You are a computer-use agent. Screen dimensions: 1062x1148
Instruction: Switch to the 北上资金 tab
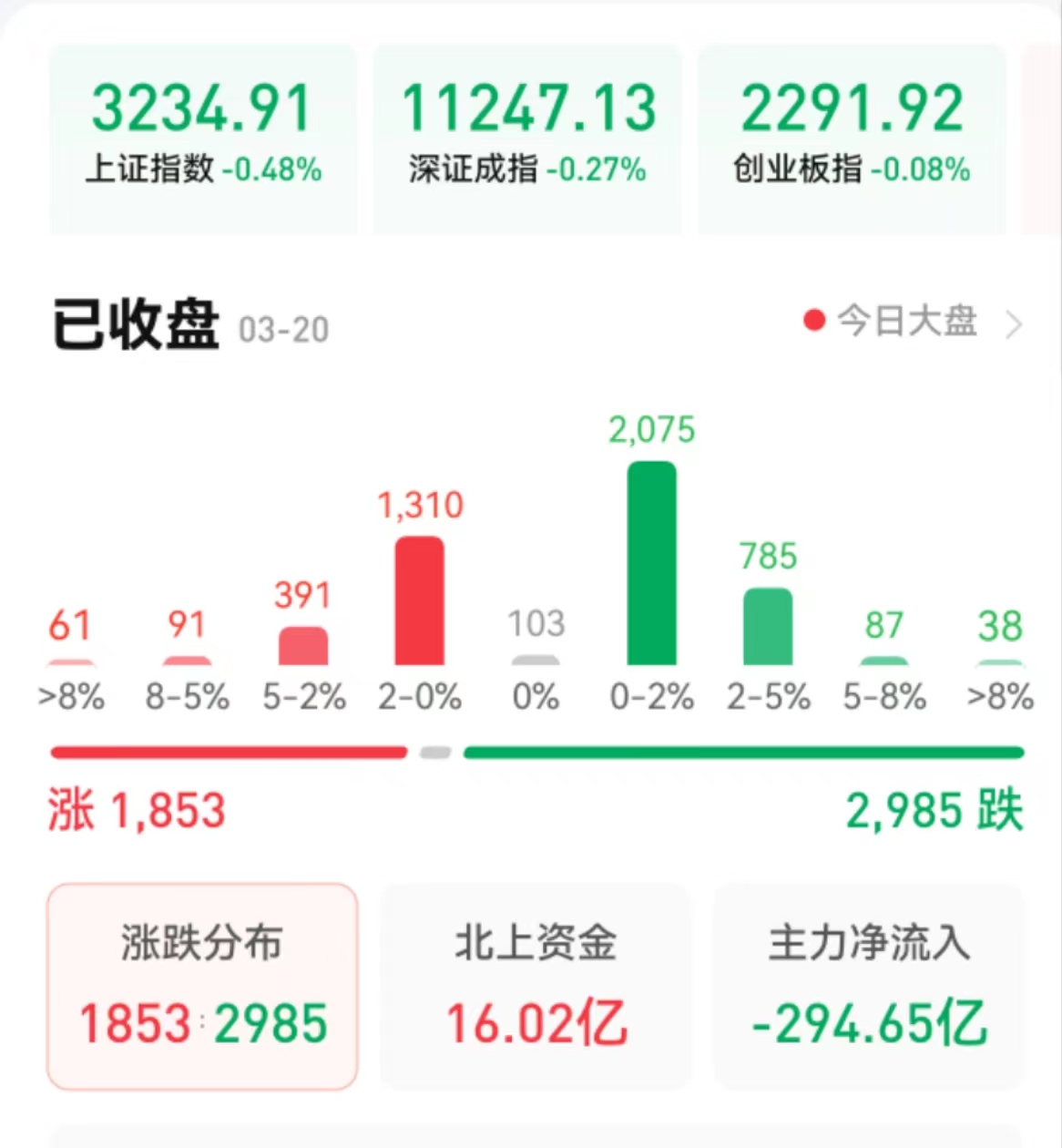click(536, 986)
